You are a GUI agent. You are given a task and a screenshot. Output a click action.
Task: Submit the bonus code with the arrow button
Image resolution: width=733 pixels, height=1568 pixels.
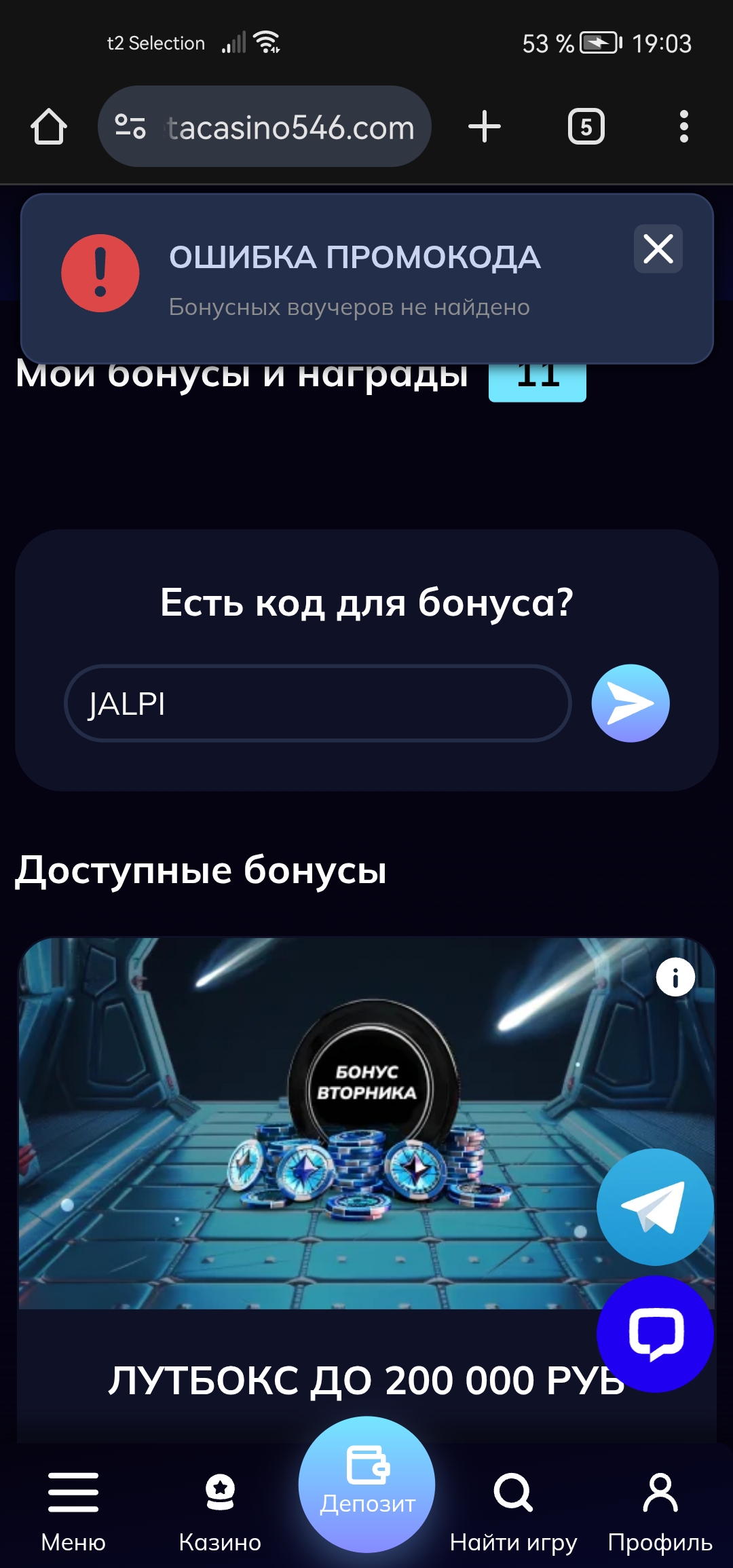[630, 703]
